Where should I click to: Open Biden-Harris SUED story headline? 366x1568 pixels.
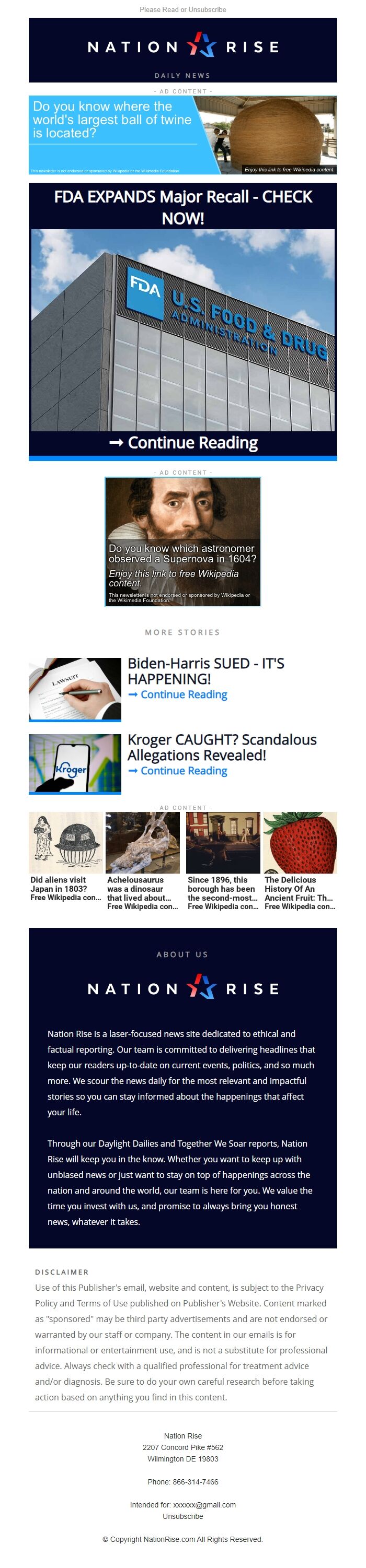tap(205, 671)
